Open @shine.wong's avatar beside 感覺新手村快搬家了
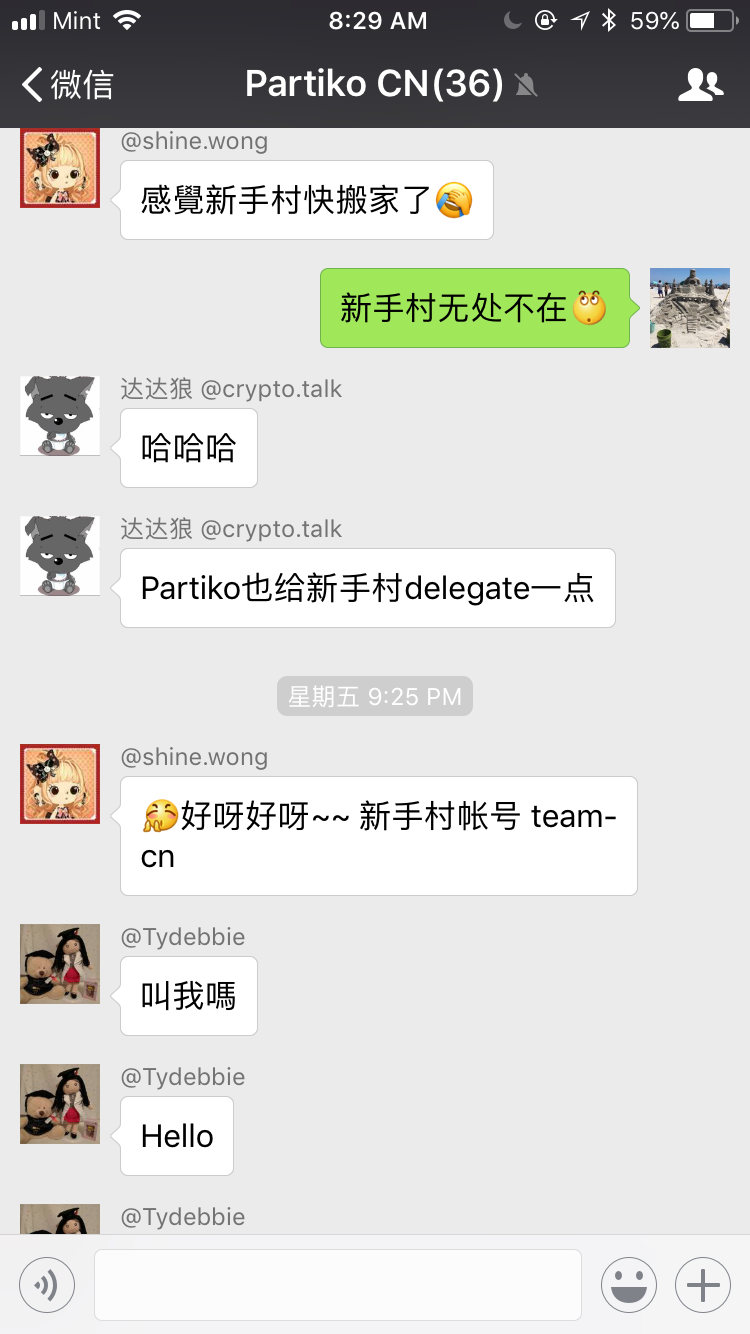 click(x=60, y=168)
